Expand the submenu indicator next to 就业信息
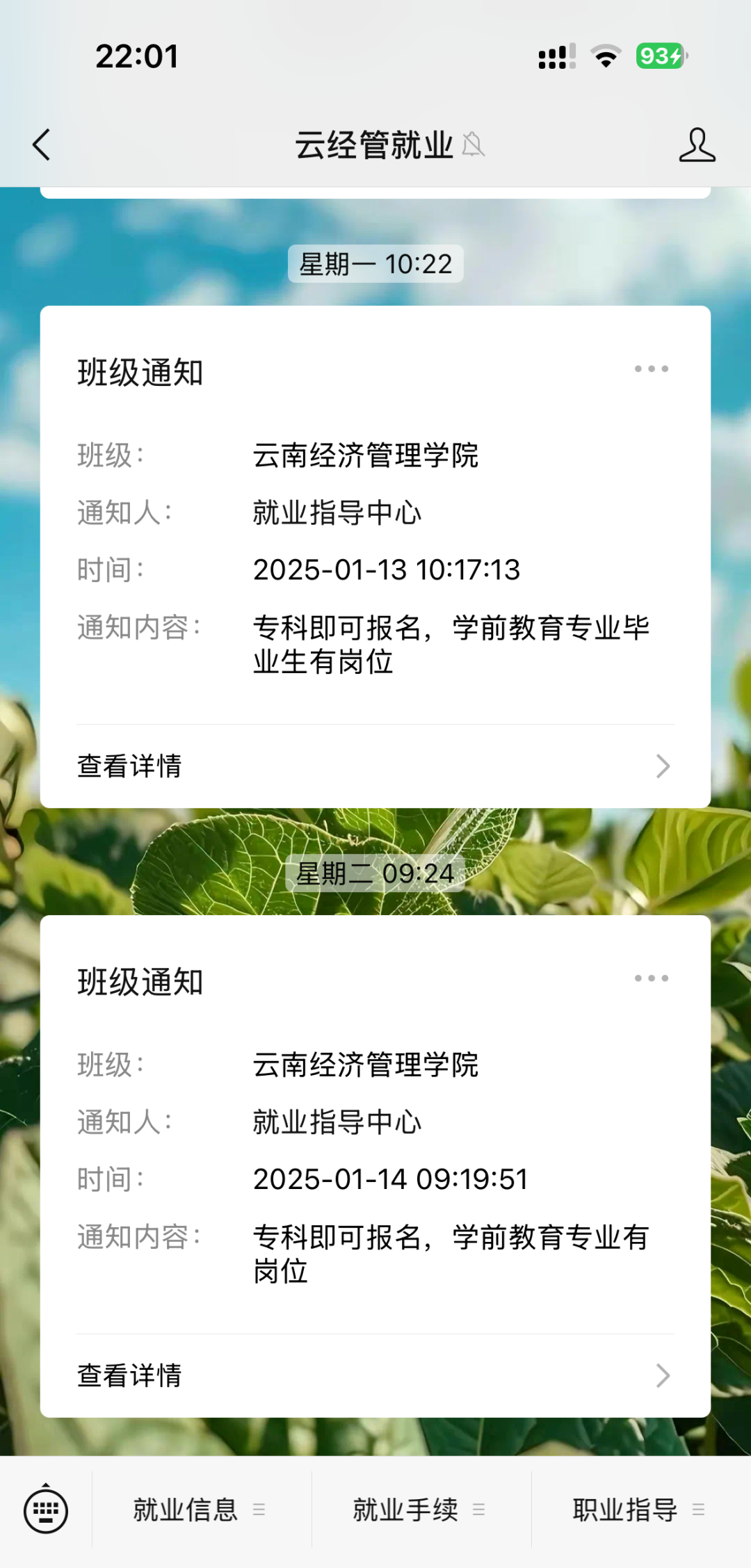Viewport: 751px width, 1568px height. click(x=260, y=1510)
